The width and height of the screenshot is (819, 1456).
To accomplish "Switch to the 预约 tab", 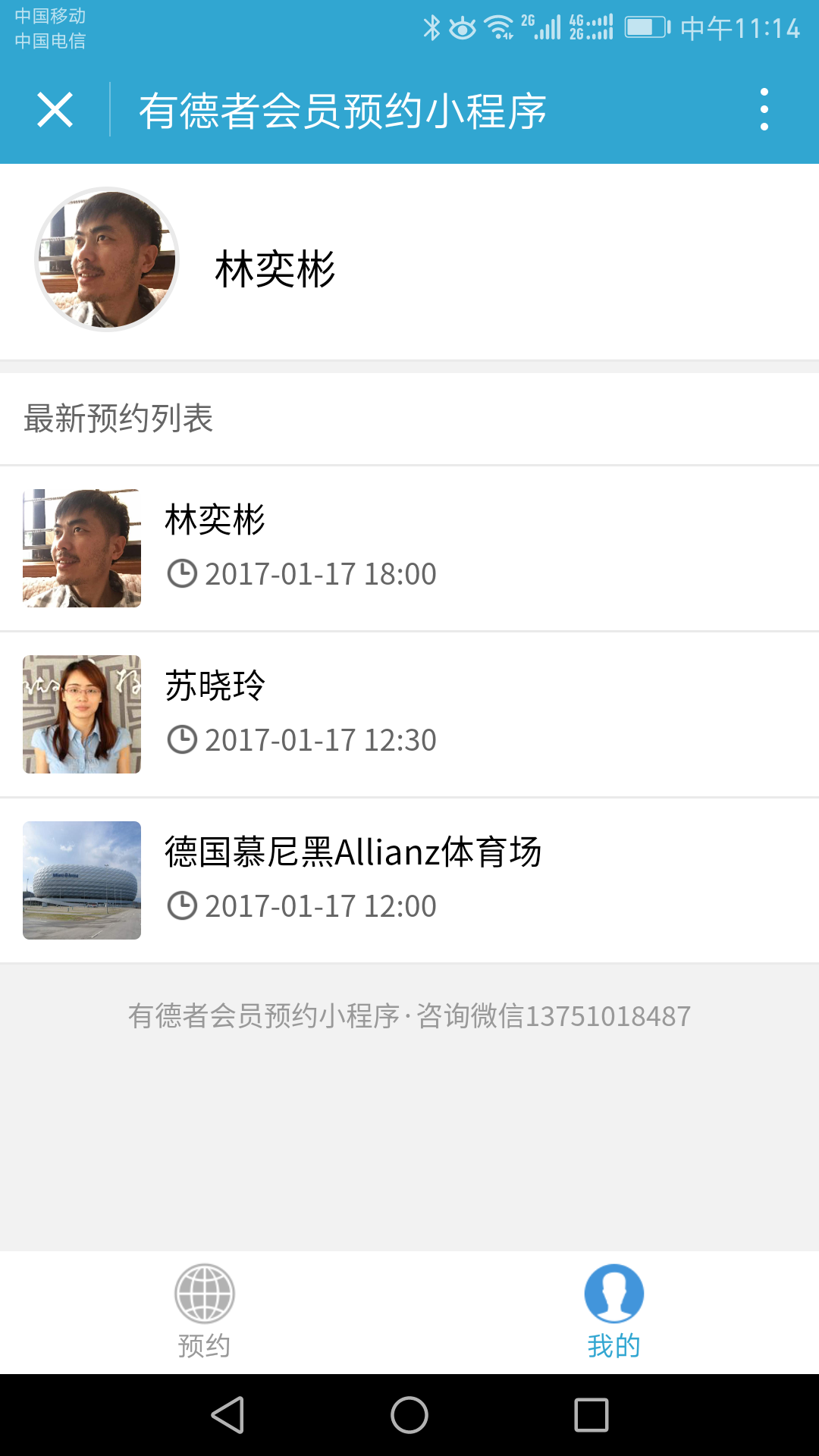I will [205, 1312].
